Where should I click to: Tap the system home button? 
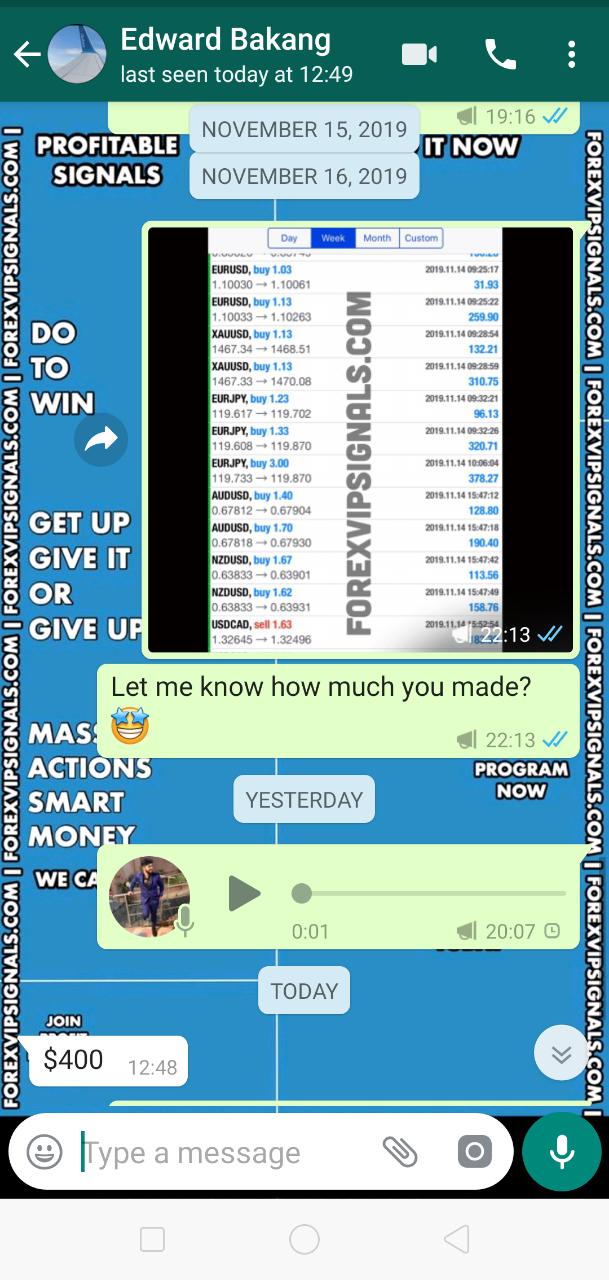click(304, 1240)
